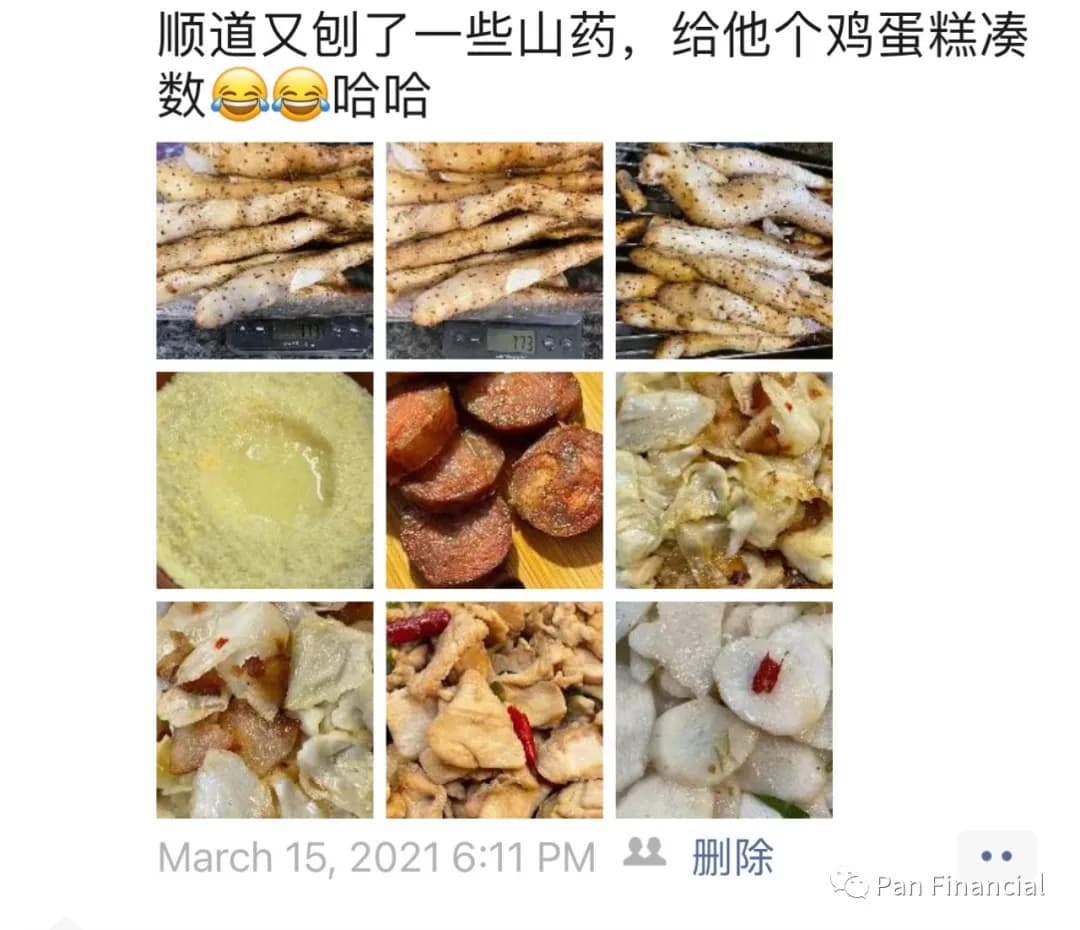This screenshot has width=1080, height=930.
Task: Open the stir-fried cabbage photo
Action: pyautogui.click(x=724, y=480)
